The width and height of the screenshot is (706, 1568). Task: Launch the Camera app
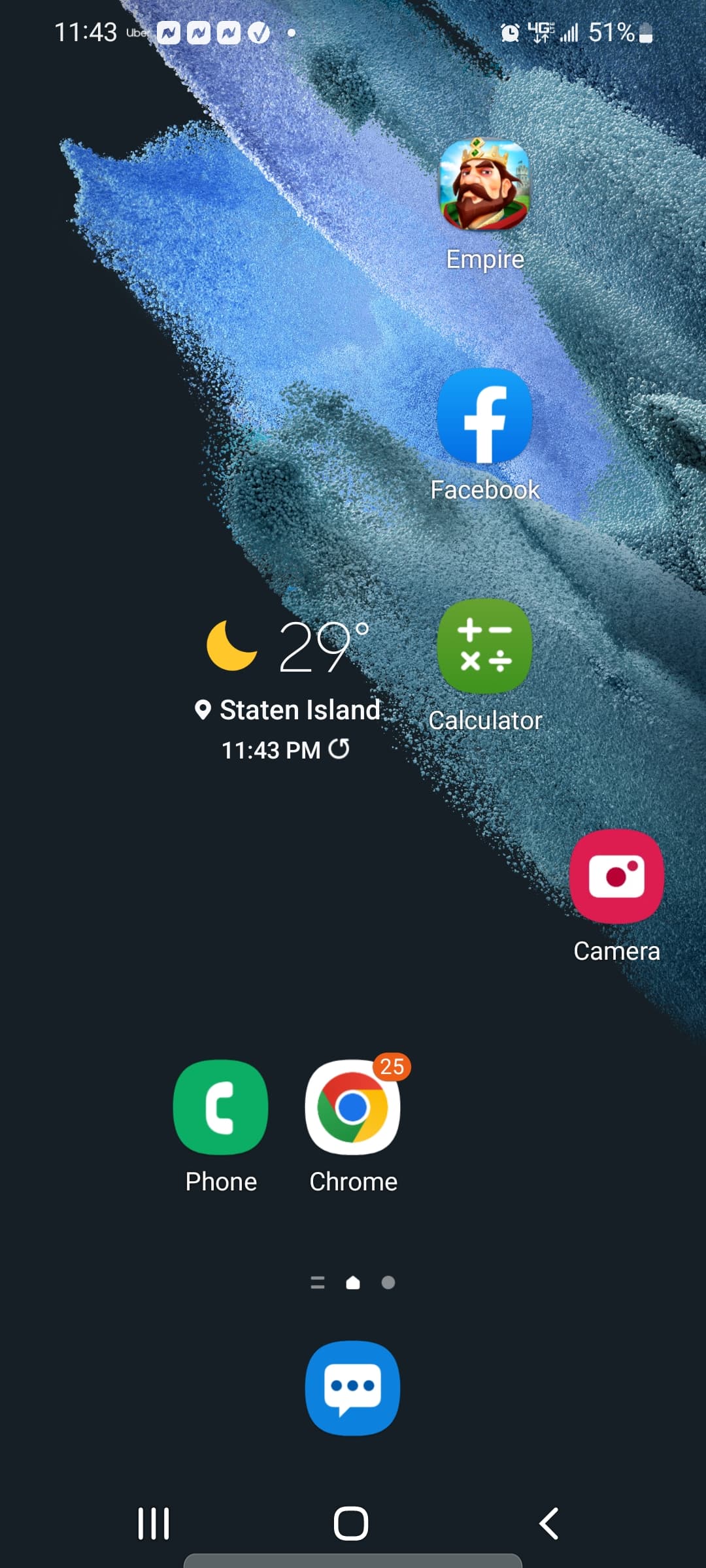(x=616, y=877)
